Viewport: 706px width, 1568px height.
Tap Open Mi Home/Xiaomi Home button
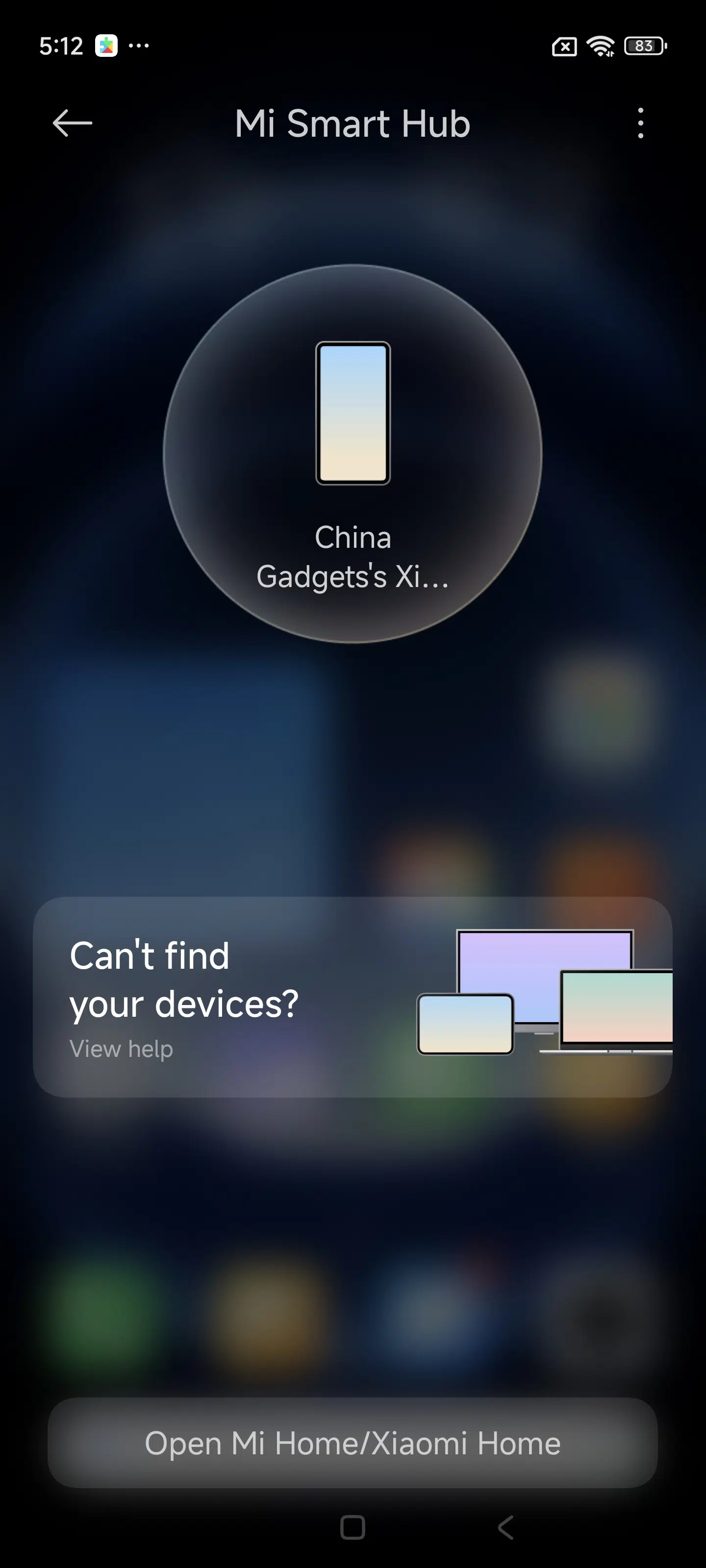(x=353, y=1443)
